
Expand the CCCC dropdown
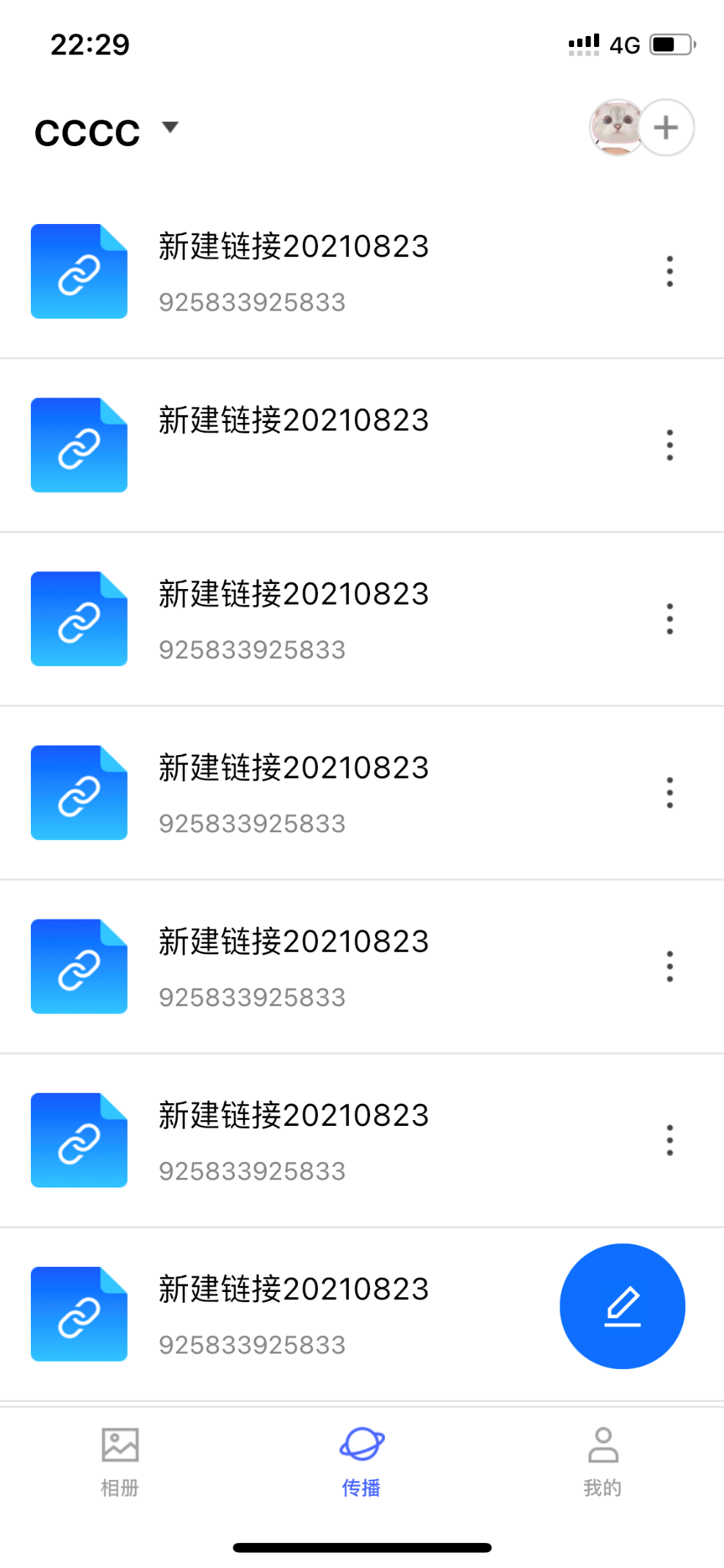(170, 128)
